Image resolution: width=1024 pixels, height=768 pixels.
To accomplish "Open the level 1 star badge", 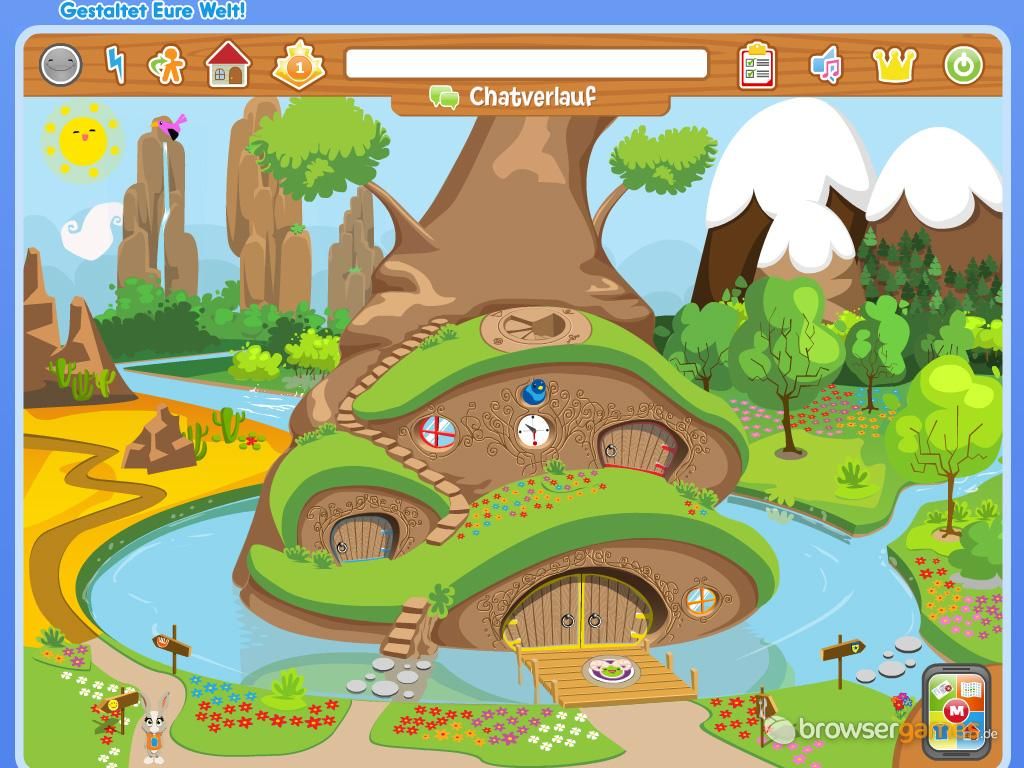I will point(297,65).
